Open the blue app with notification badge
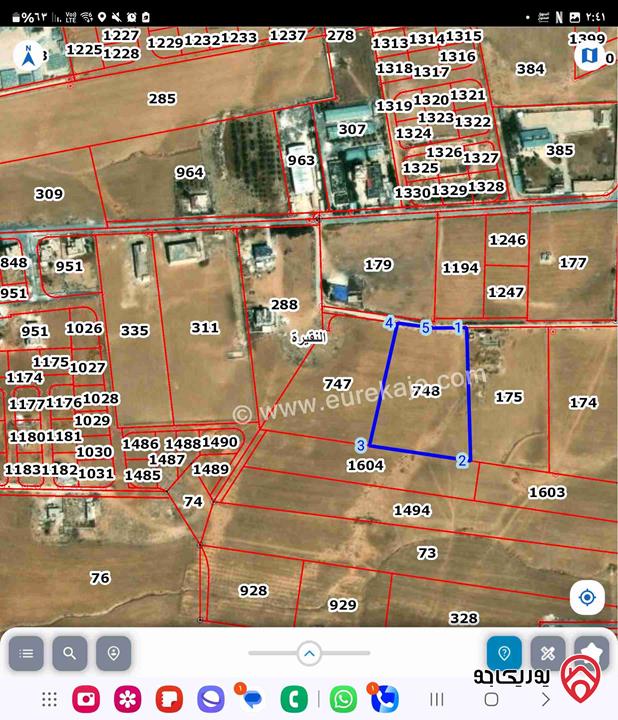The image size is (618, 720). pyautogui.click(x=384, y=699)
